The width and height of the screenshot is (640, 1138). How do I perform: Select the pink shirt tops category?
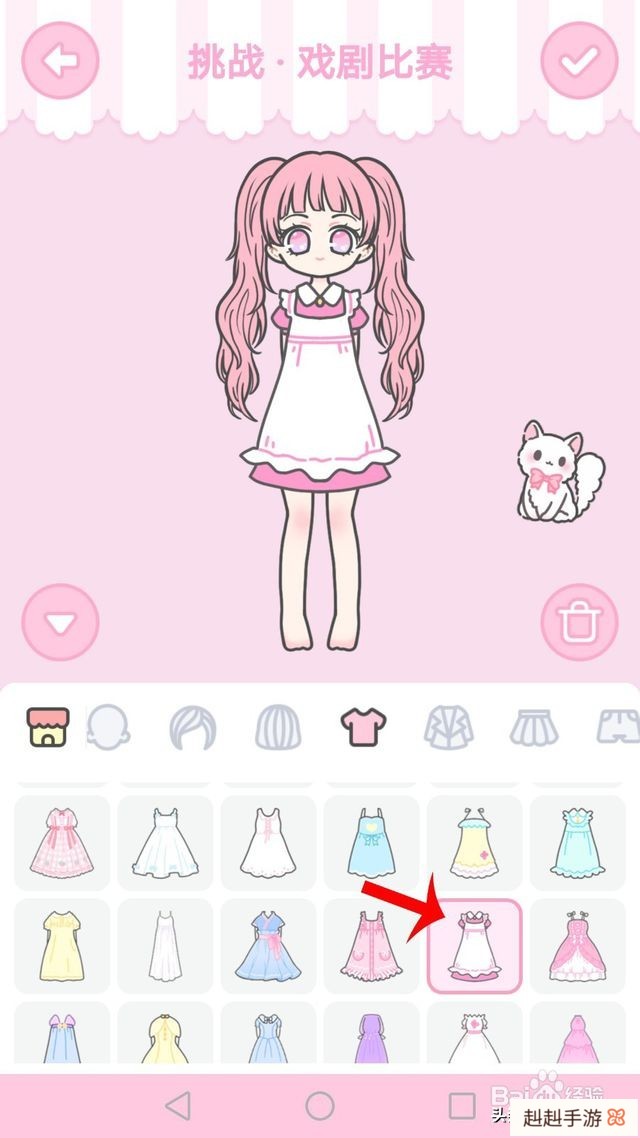[x=364, y=727]
